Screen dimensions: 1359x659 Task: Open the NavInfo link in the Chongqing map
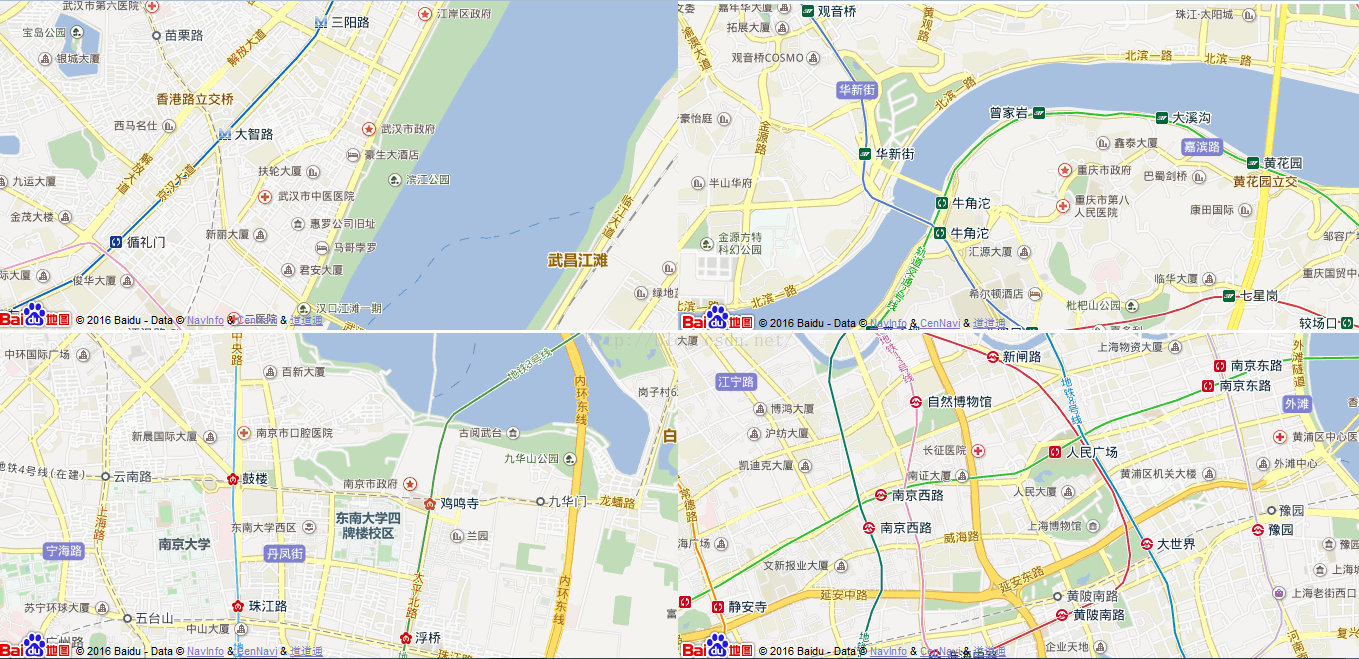[888, 323]
